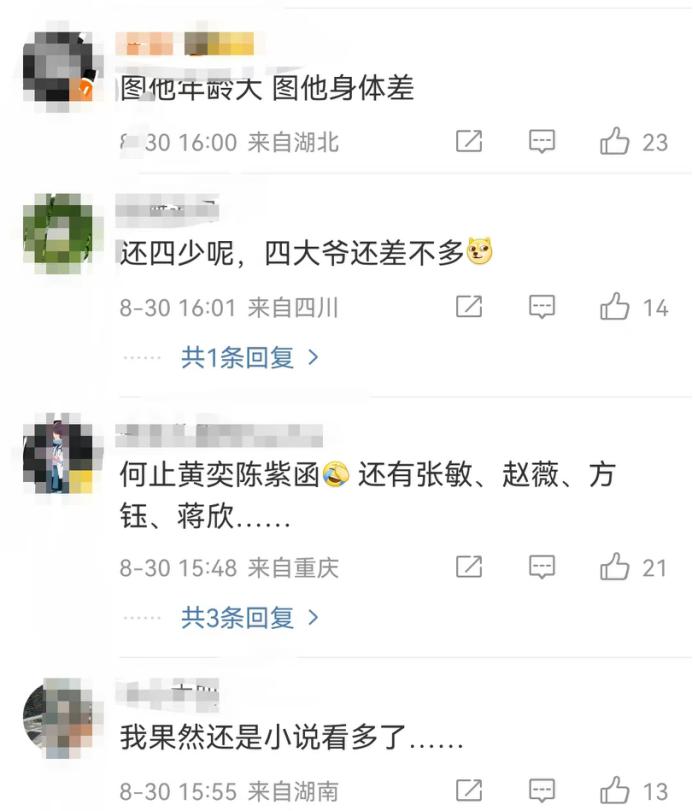Viewport: 693px width, 811px height.
Task: Expand 共1条回复 replies
Action: [x=249, y=357]
